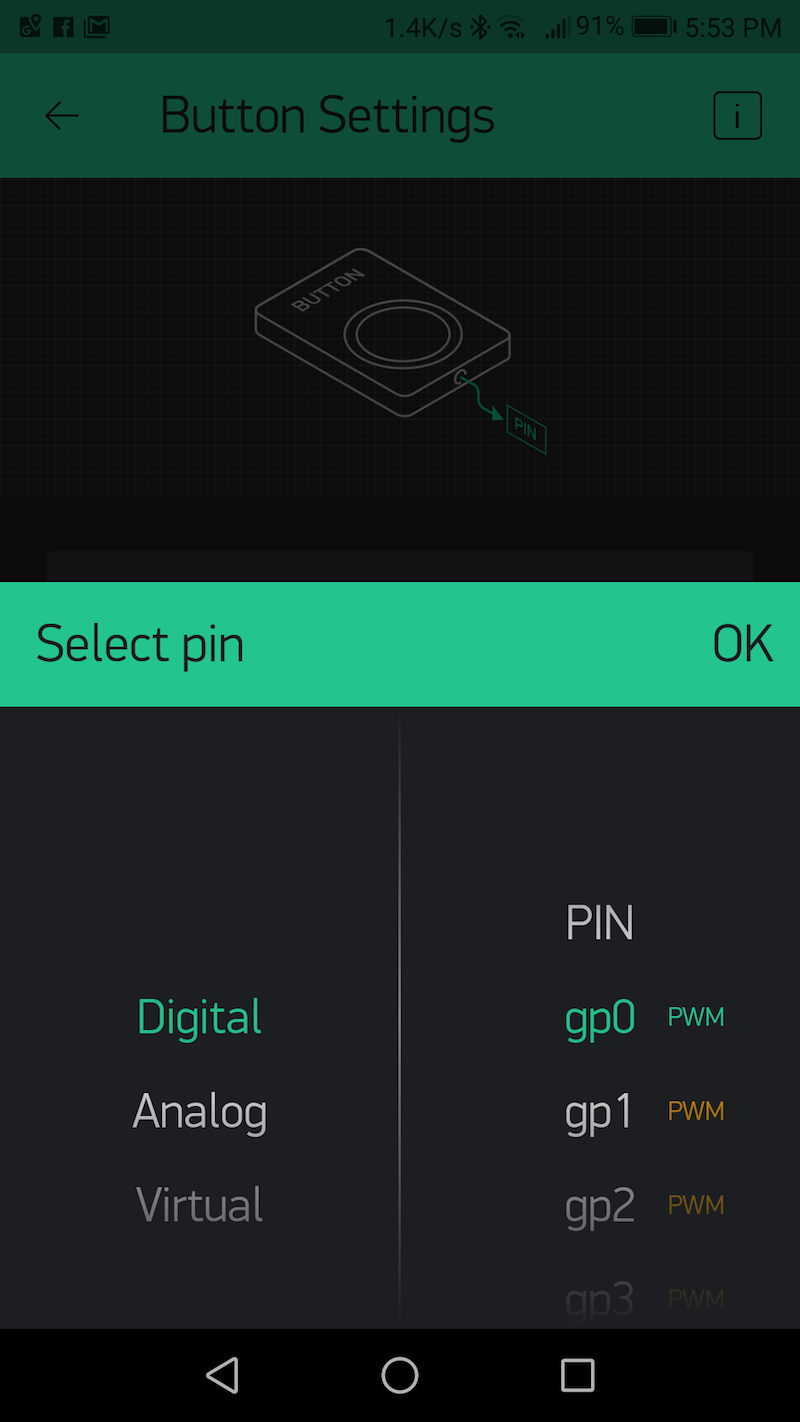The width and height of the screenshot is (800, 1422).
Task: Select pin gp0
Action: coord(600,1017)
